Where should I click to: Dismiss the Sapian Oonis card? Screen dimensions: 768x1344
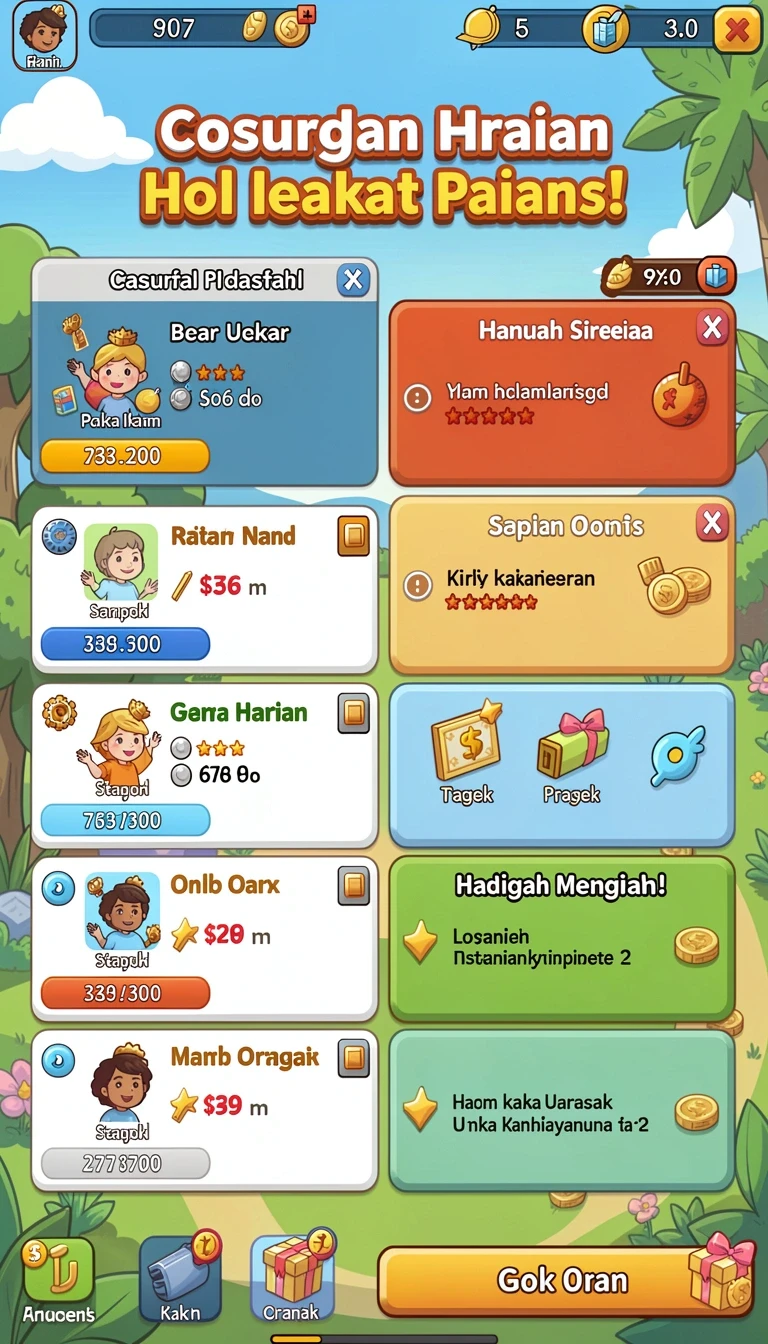point(712,522)
